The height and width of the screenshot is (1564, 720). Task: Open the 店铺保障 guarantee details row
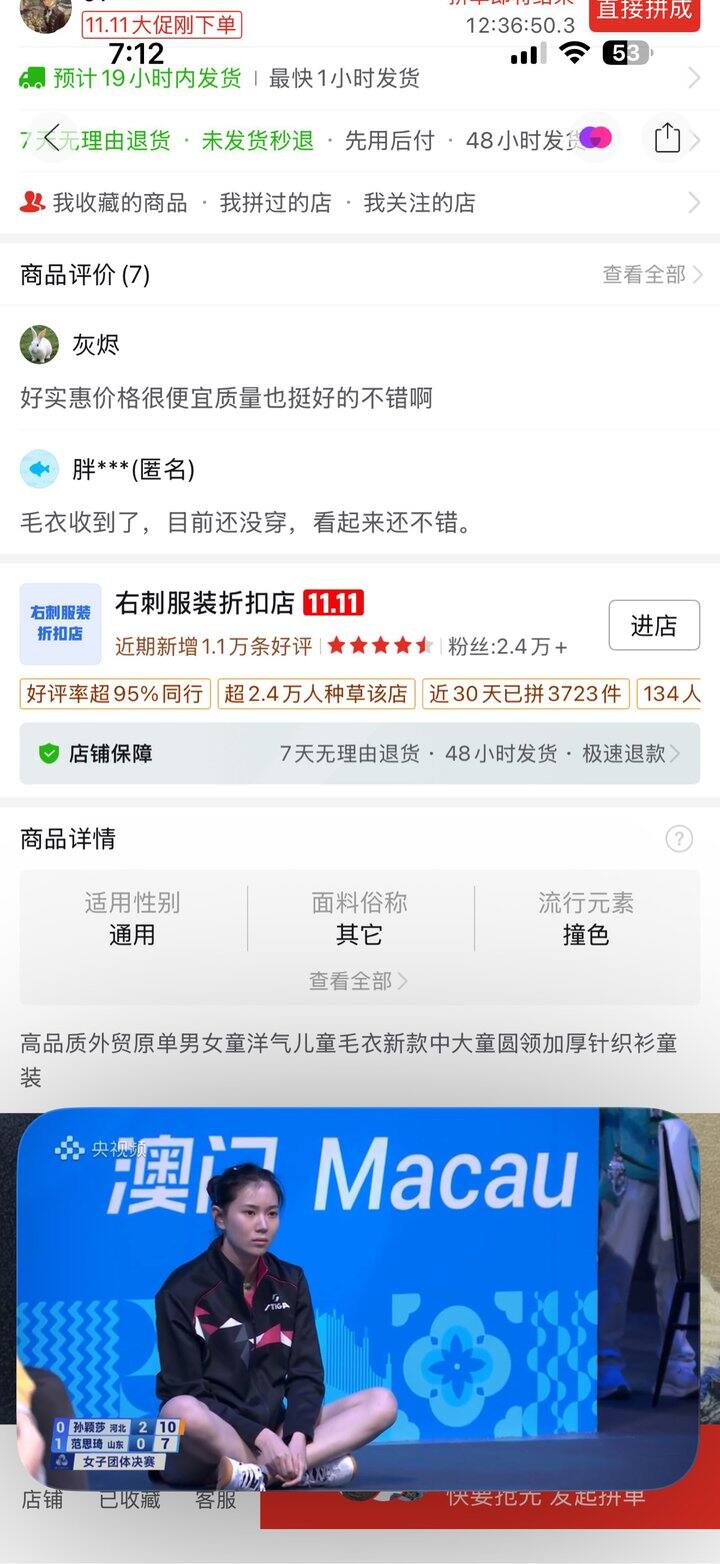(x=360, y=753)
